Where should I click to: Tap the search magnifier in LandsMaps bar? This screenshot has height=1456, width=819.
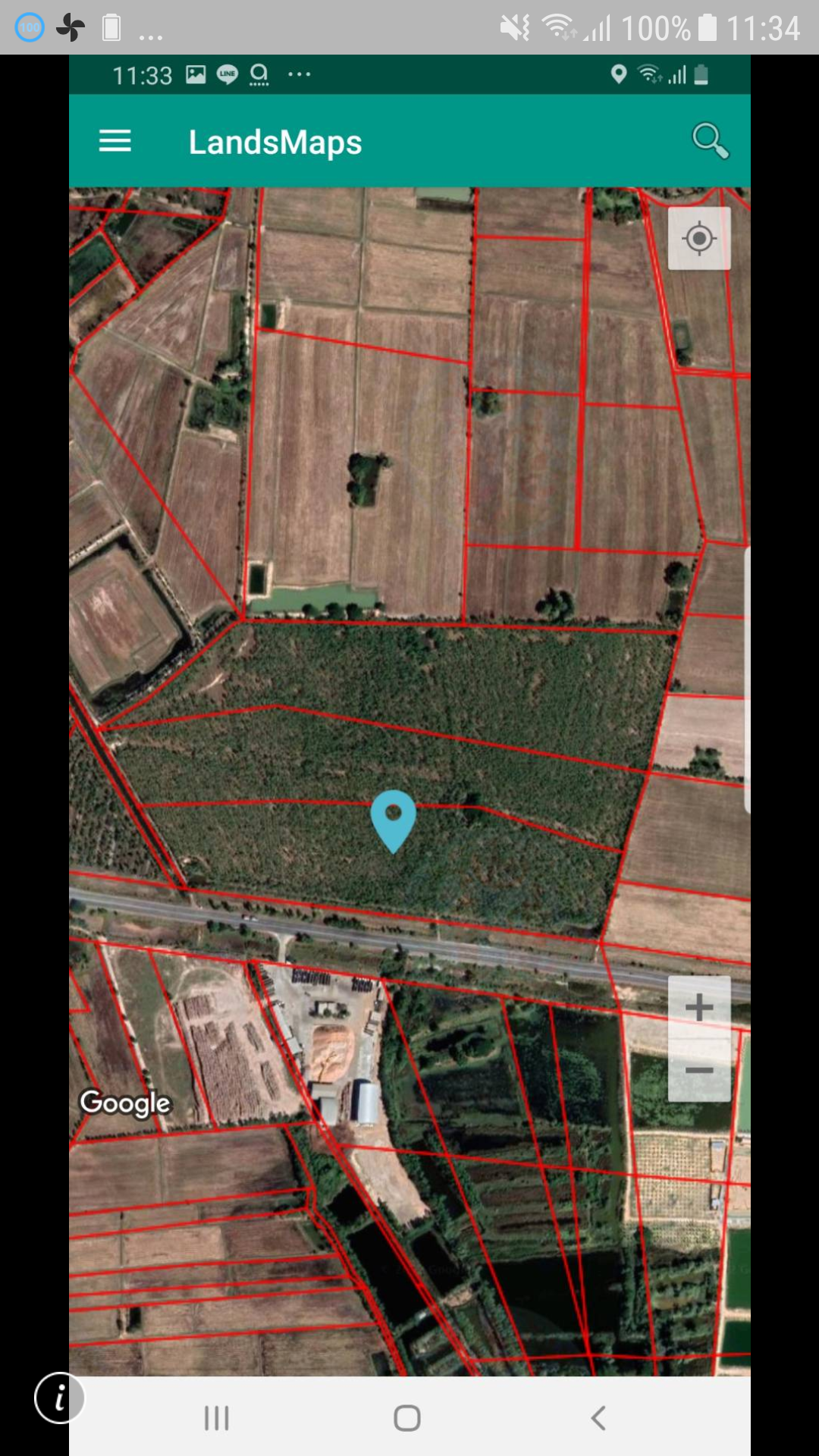711,141
